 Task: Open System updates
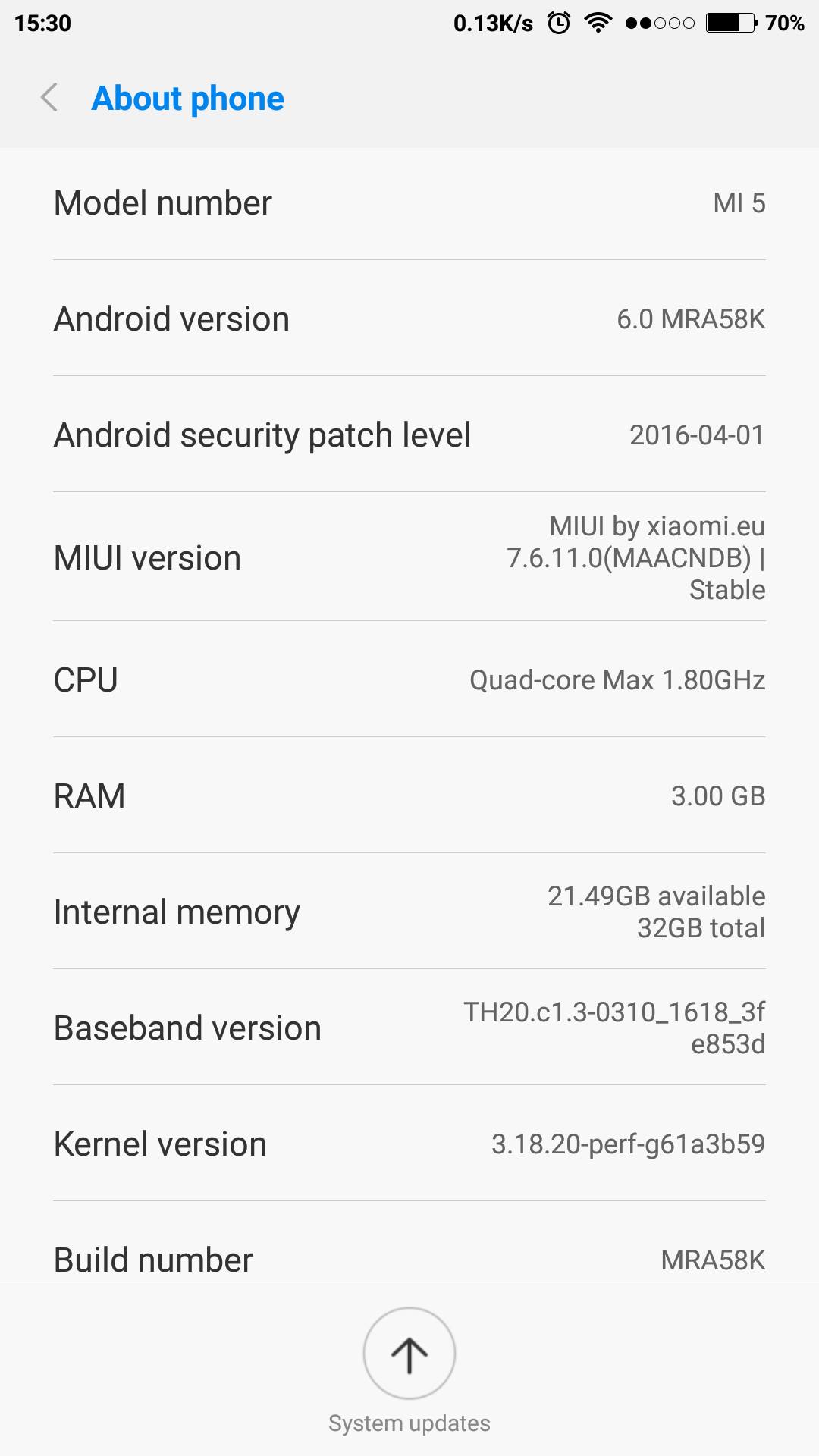409,1354
